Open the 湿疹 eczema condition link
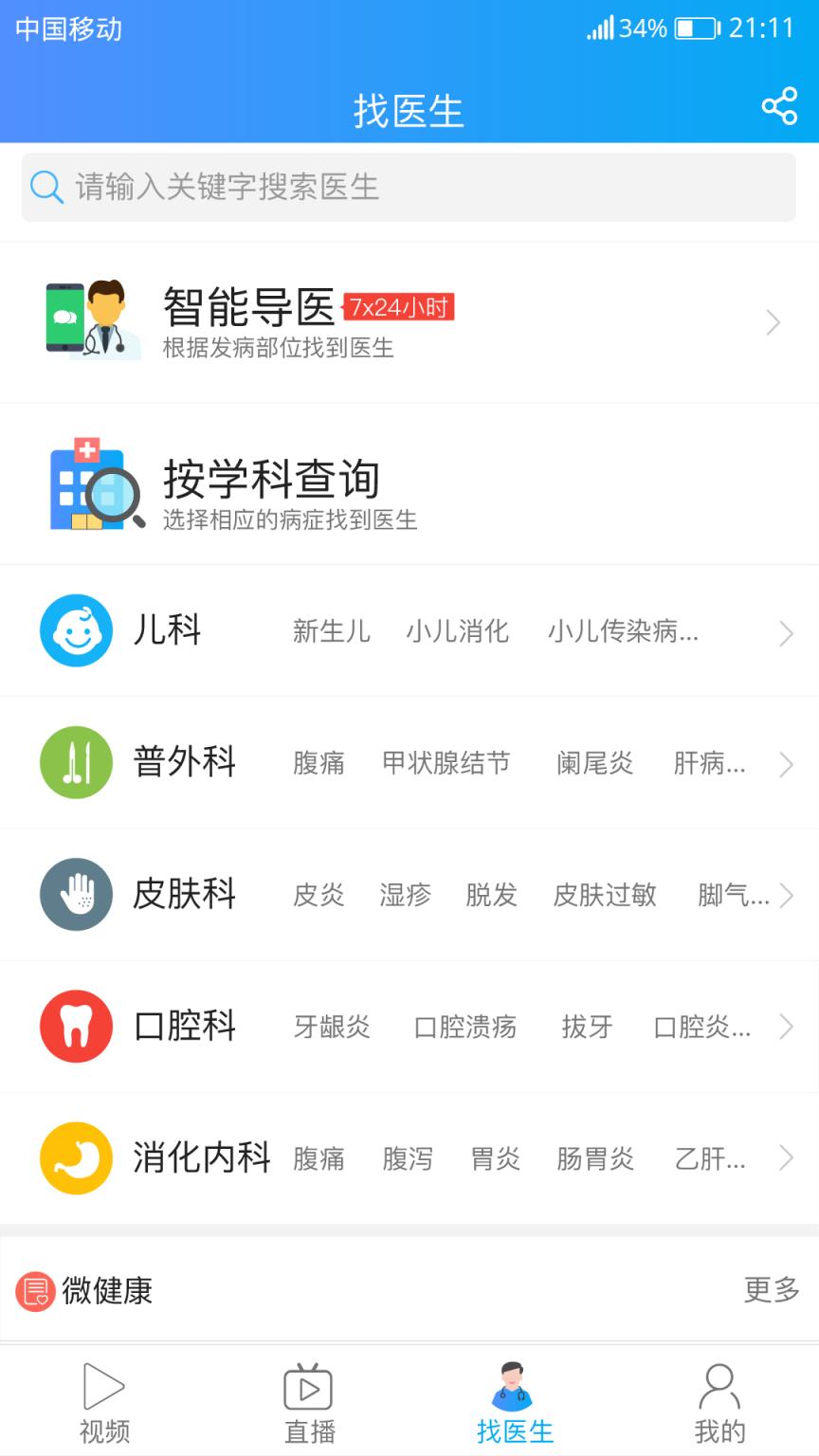Viewport: 819px width, 1456px height. pyautogui.click(x=406, y=895)
